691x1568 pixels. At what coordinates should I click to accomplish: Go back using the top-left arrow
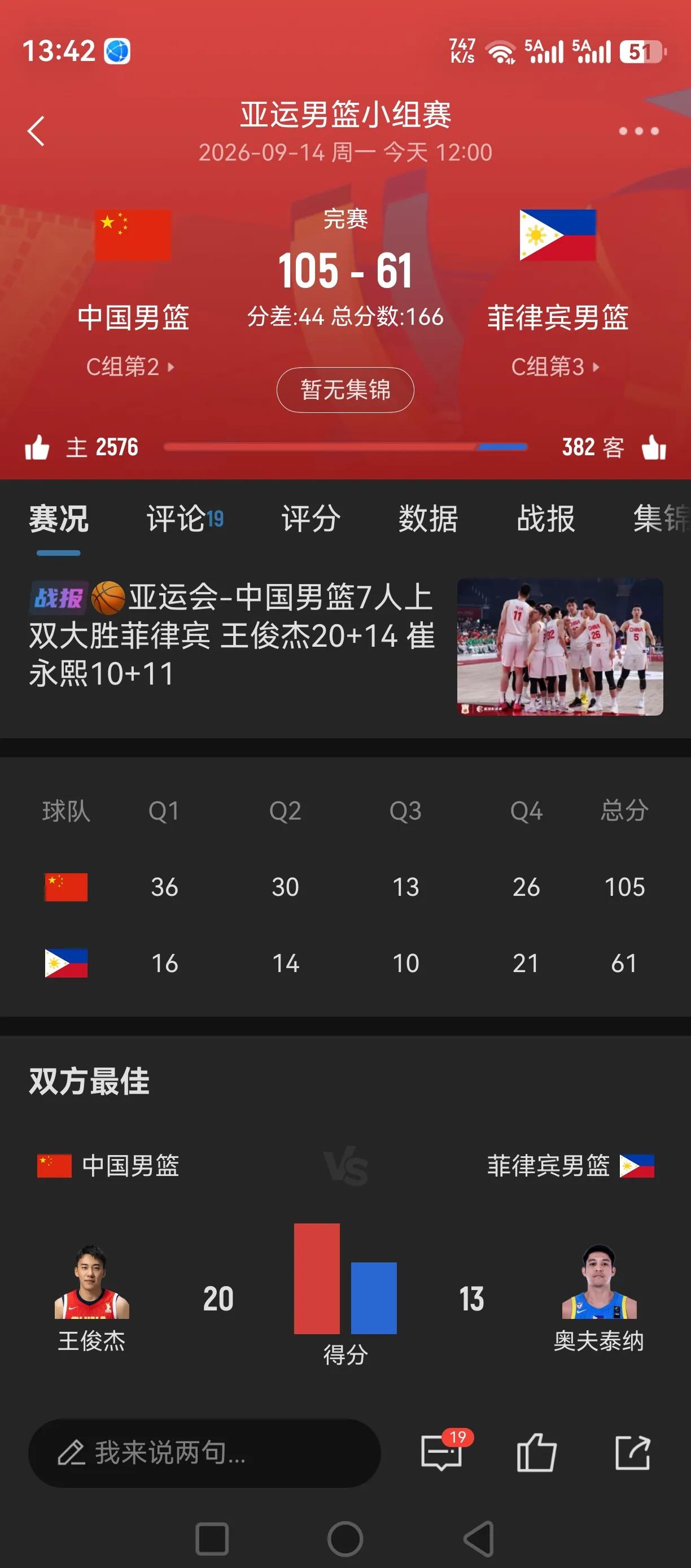coord(37,131)
